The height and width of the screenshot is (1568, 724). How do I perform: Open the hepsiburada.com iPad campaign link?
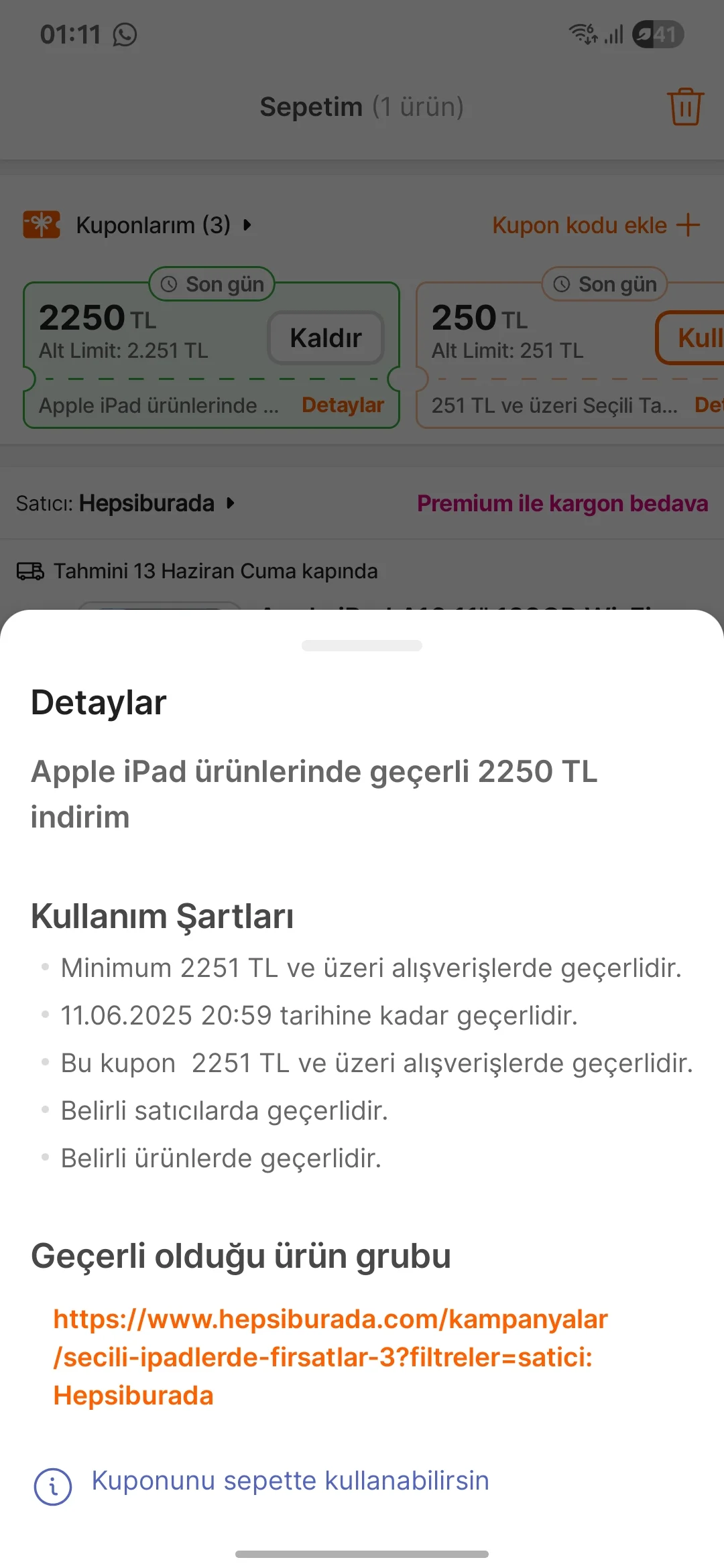330,1357
